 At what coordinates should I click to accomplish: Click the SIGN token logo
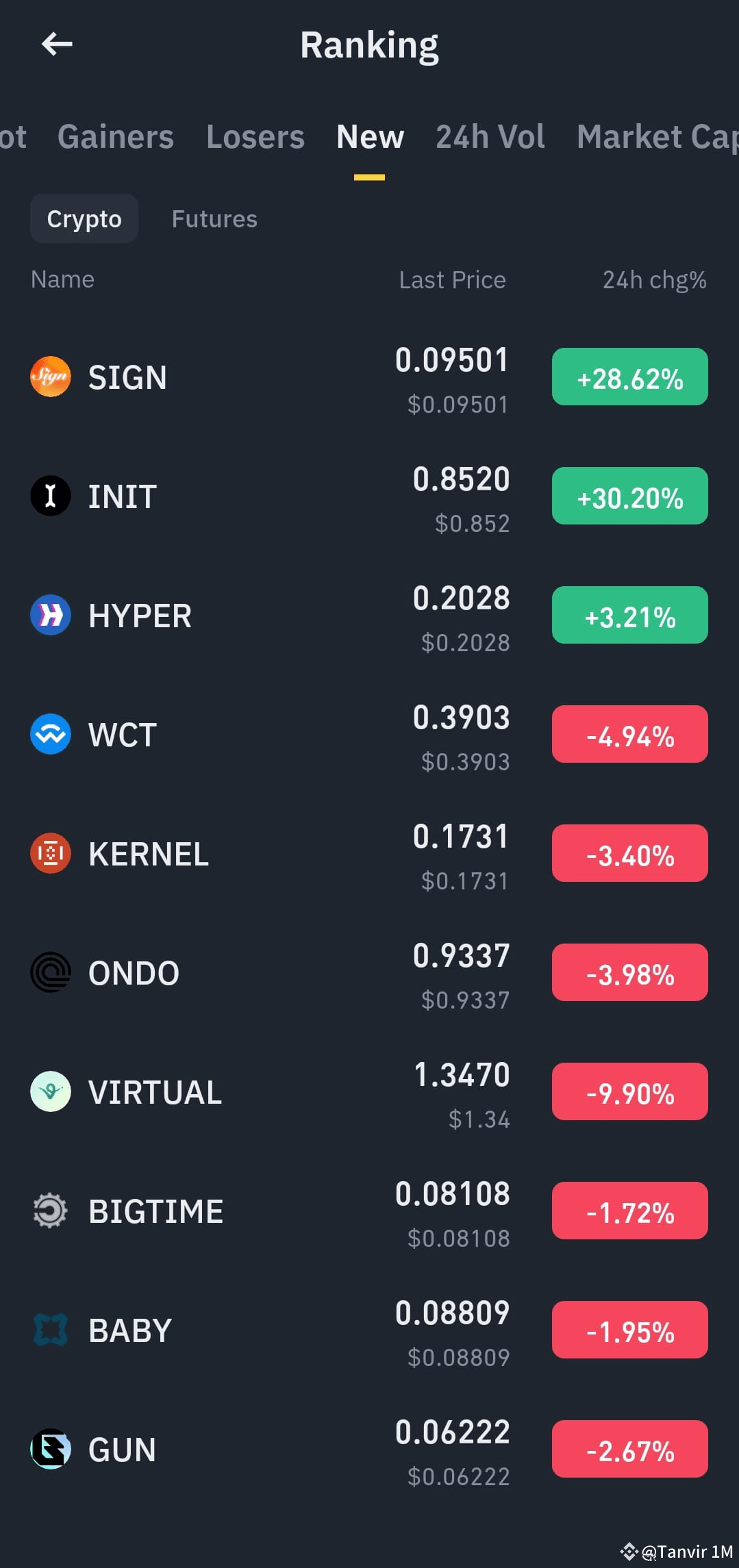pyautogui.click(x=51, y=377)
